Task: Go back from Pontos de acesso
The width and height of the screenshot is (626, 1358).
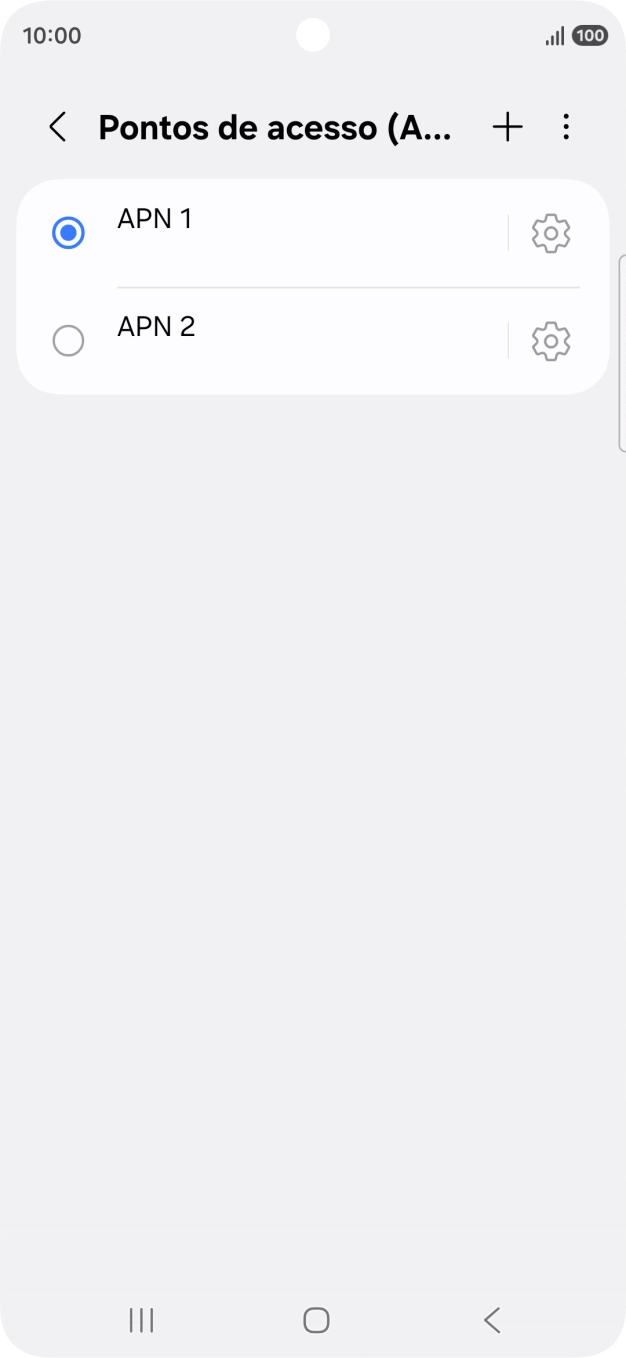Action: pyautogui.click(x=58, y=127)
